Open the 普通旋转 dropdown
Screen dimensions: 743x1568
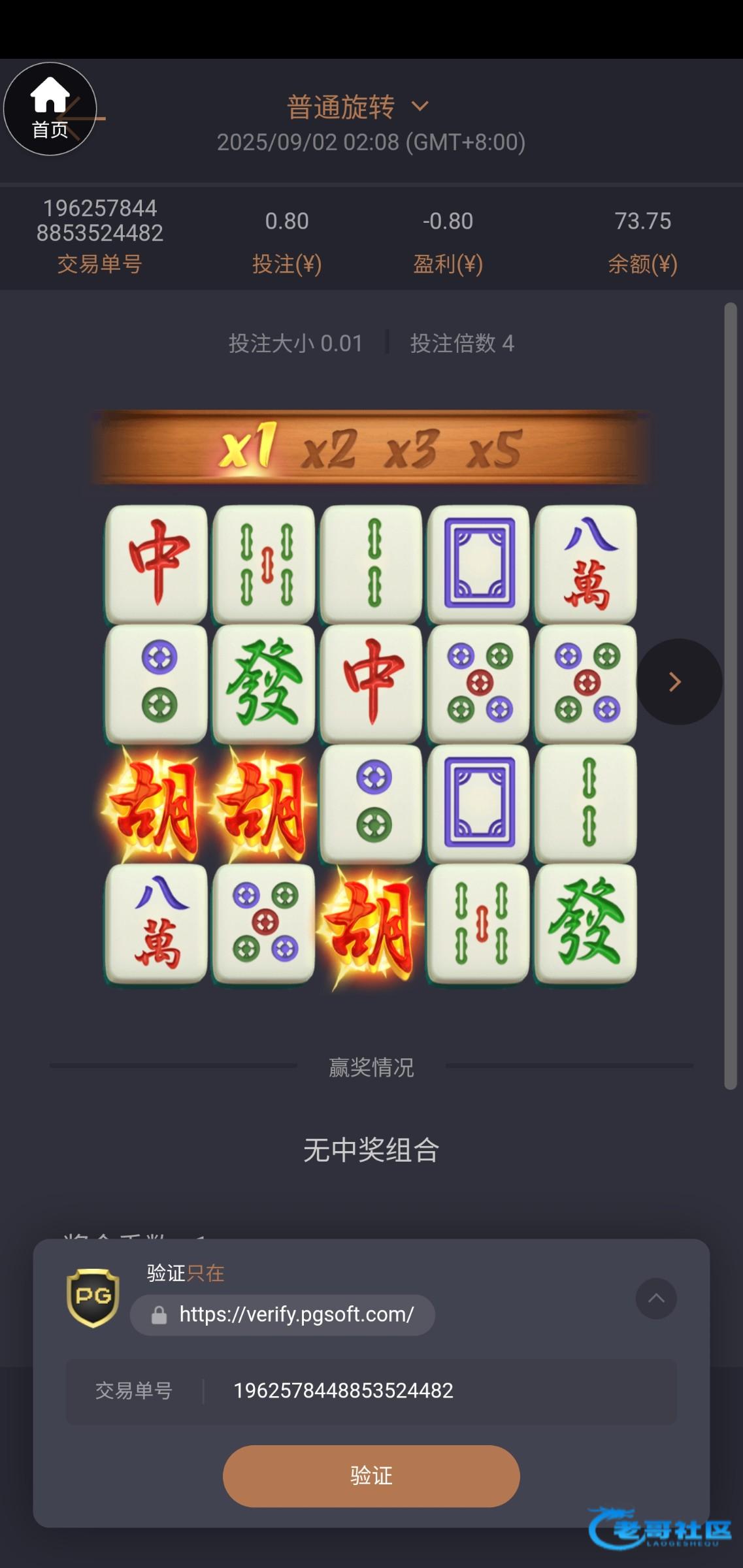coord(357,106)
